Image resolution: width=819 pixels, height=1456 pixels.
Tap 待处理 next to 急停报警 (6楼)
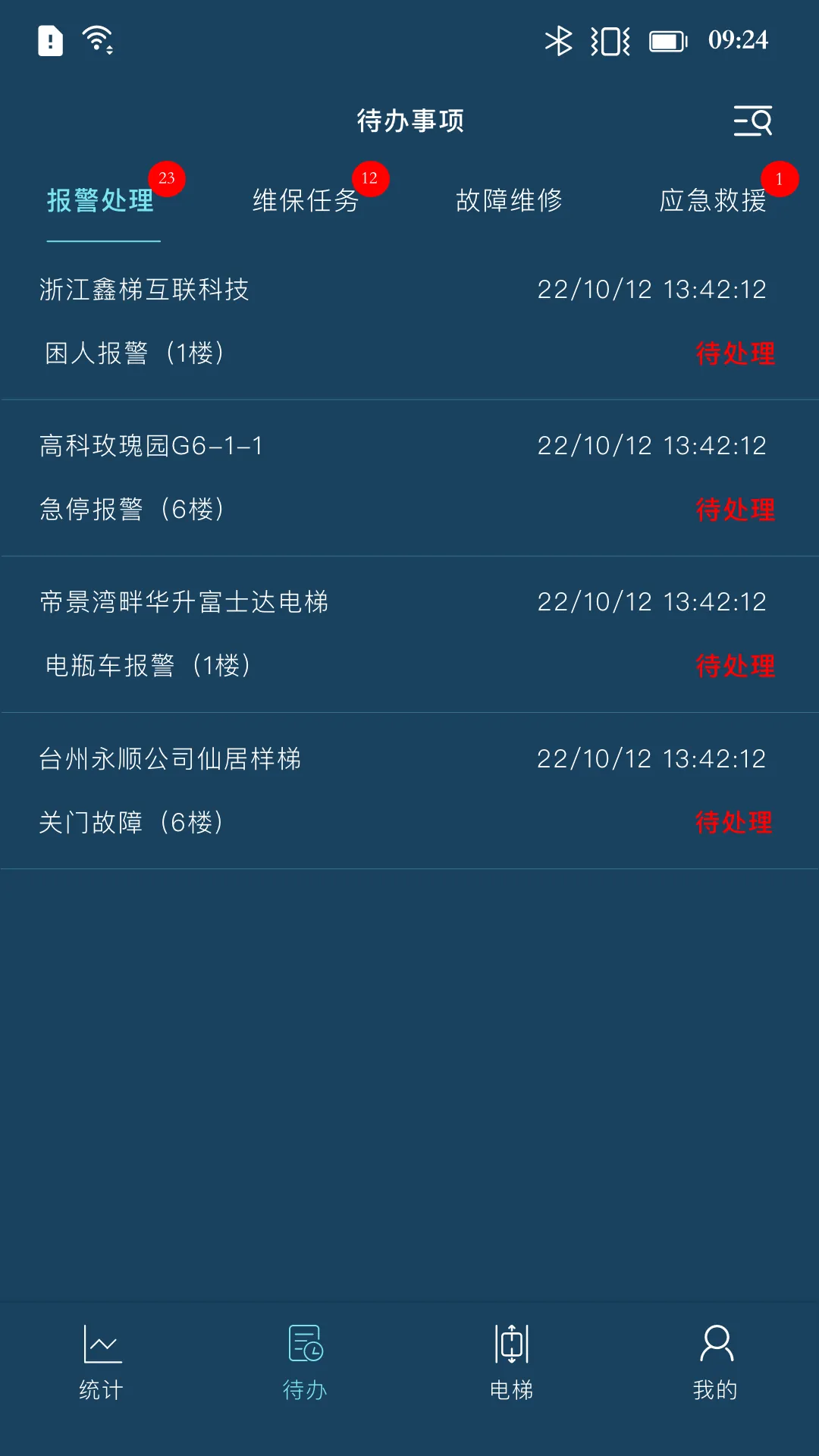pos(735,510)
